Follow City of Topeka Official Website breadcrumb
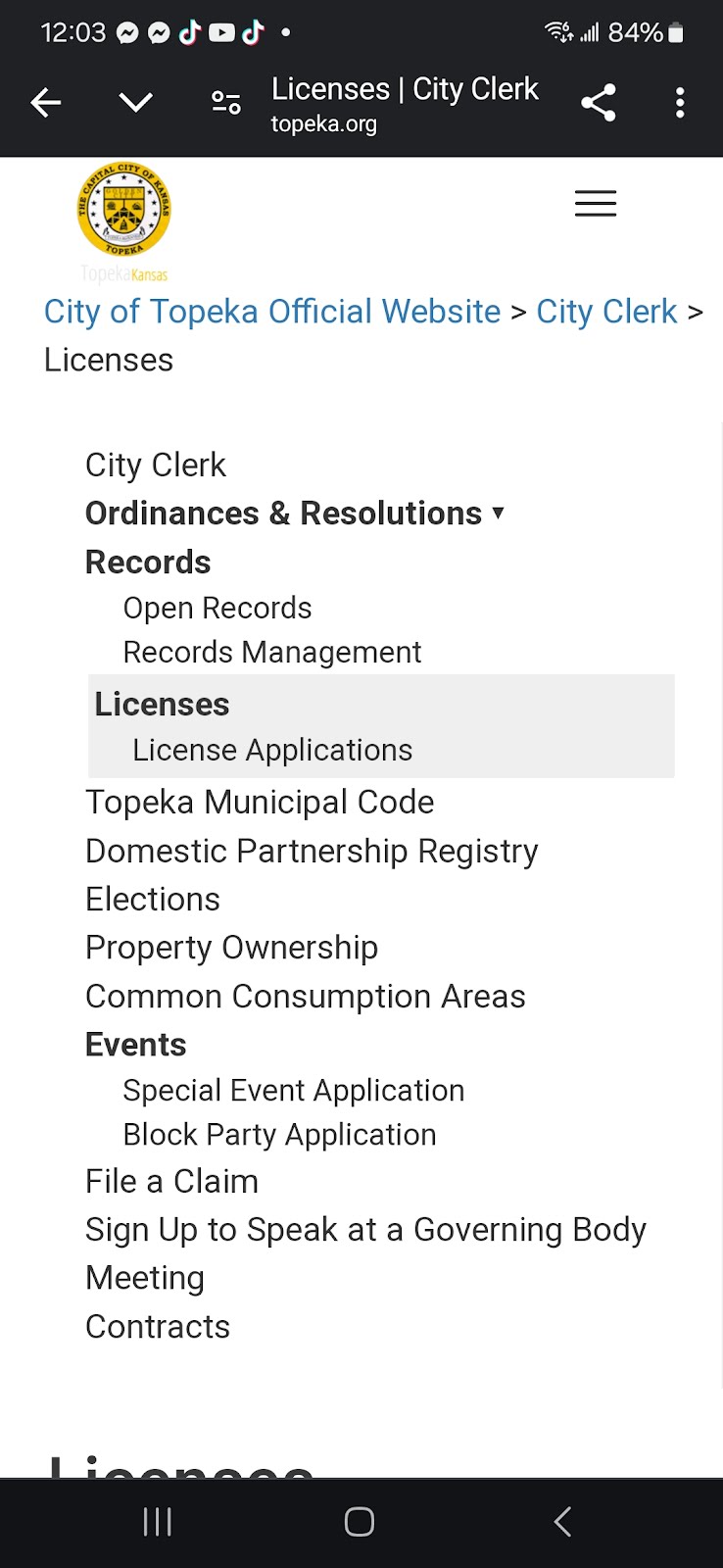Screen dimensions: 723x1568 pos(272,312)
